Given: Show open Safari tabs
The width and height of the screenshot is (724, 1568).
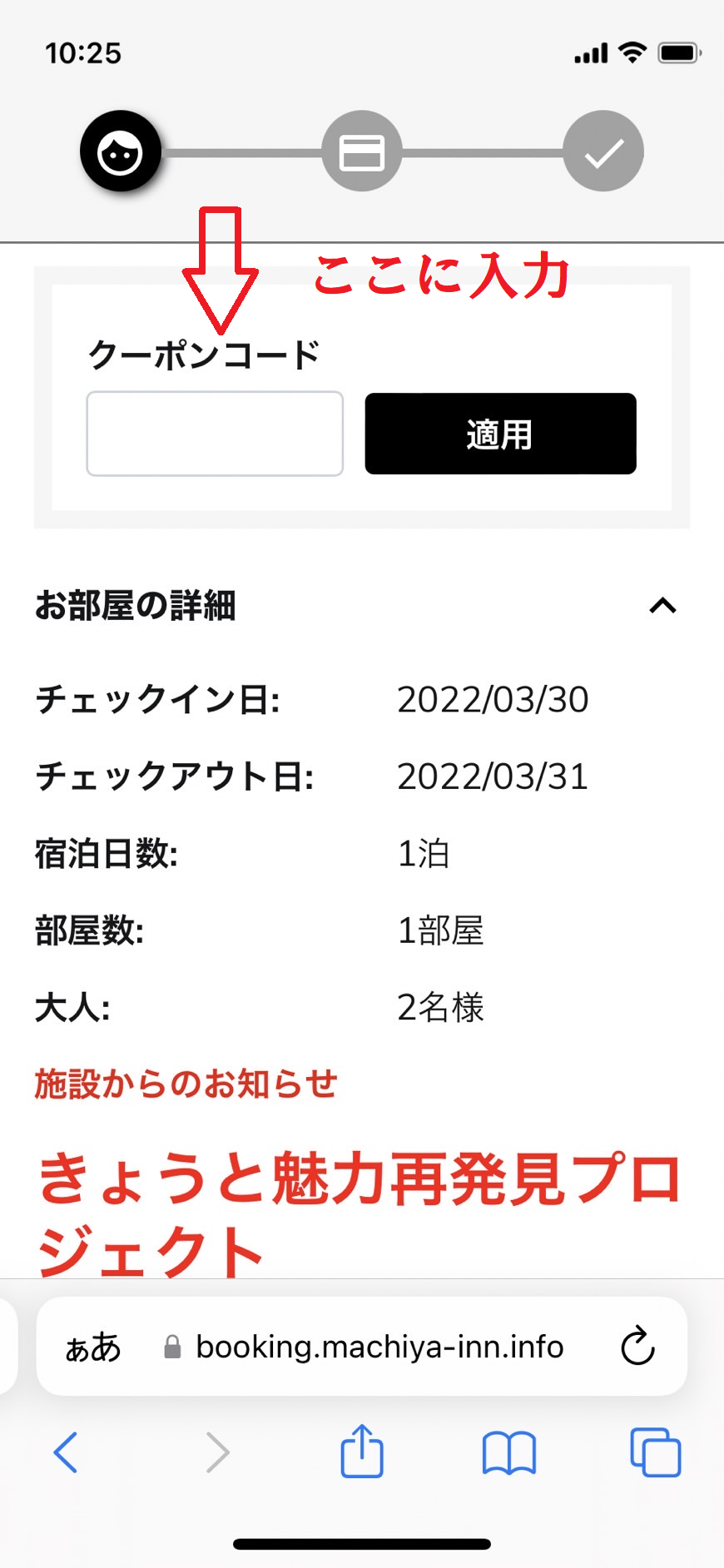Looking at the screenshot, I should 655,1452.
